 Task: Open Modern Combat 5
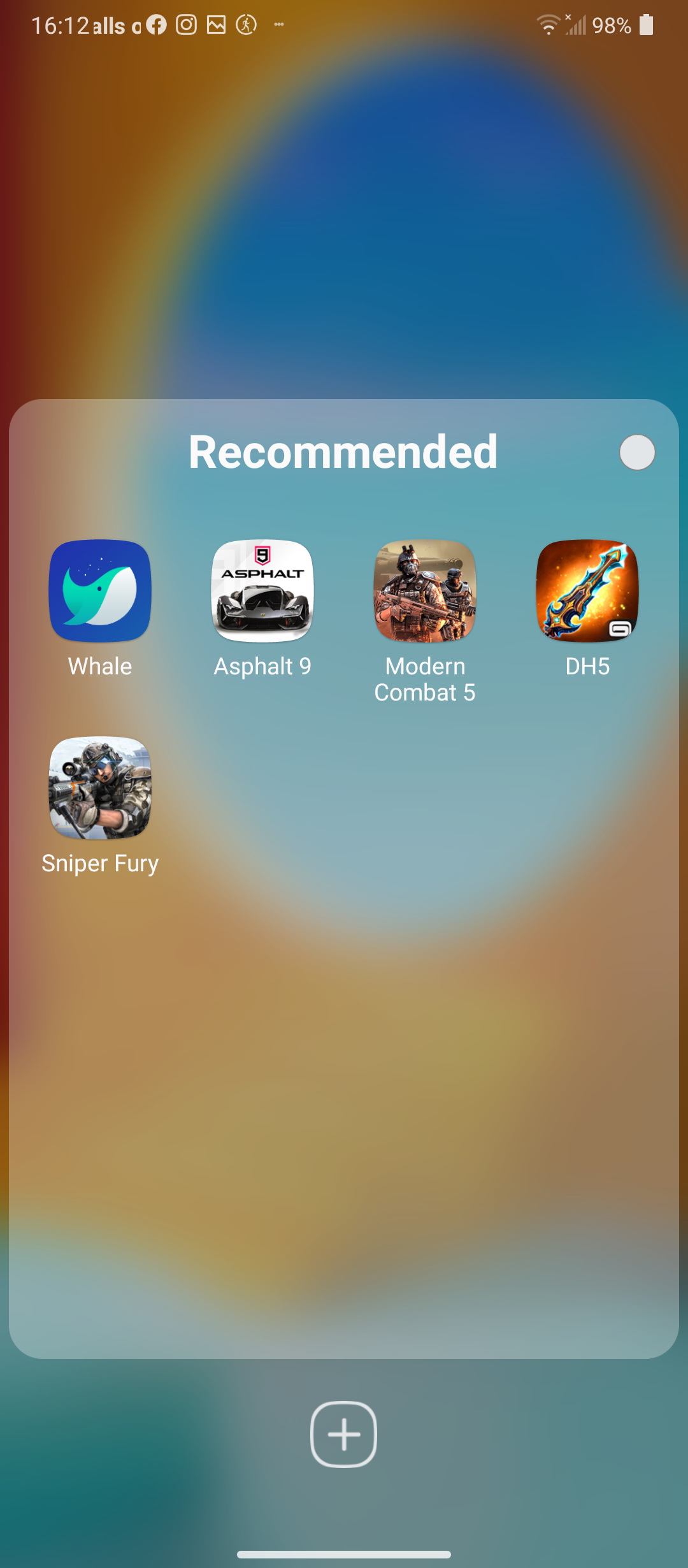(425, 591)
